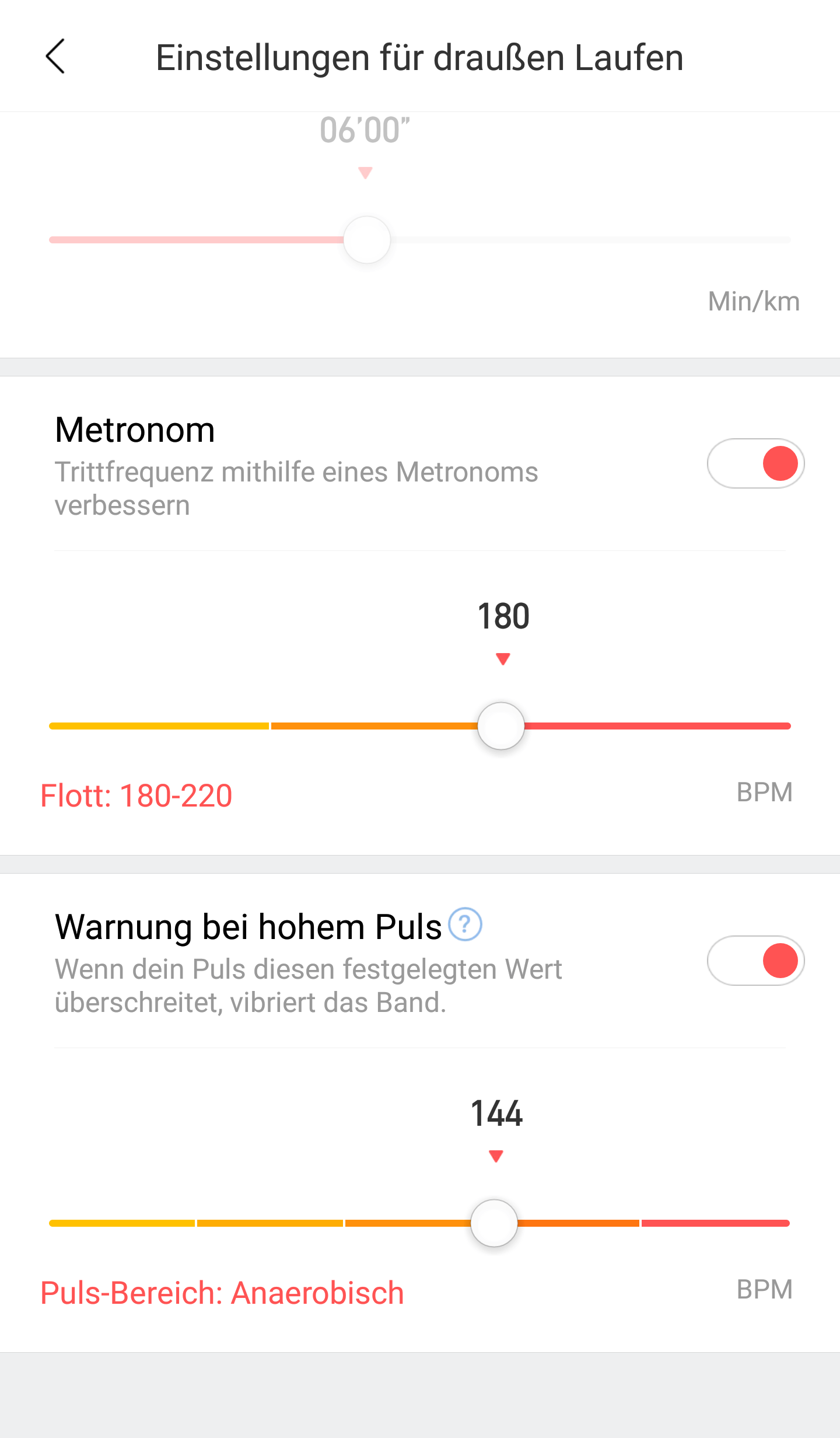Go back from outdoor running settings

(55, 57)
